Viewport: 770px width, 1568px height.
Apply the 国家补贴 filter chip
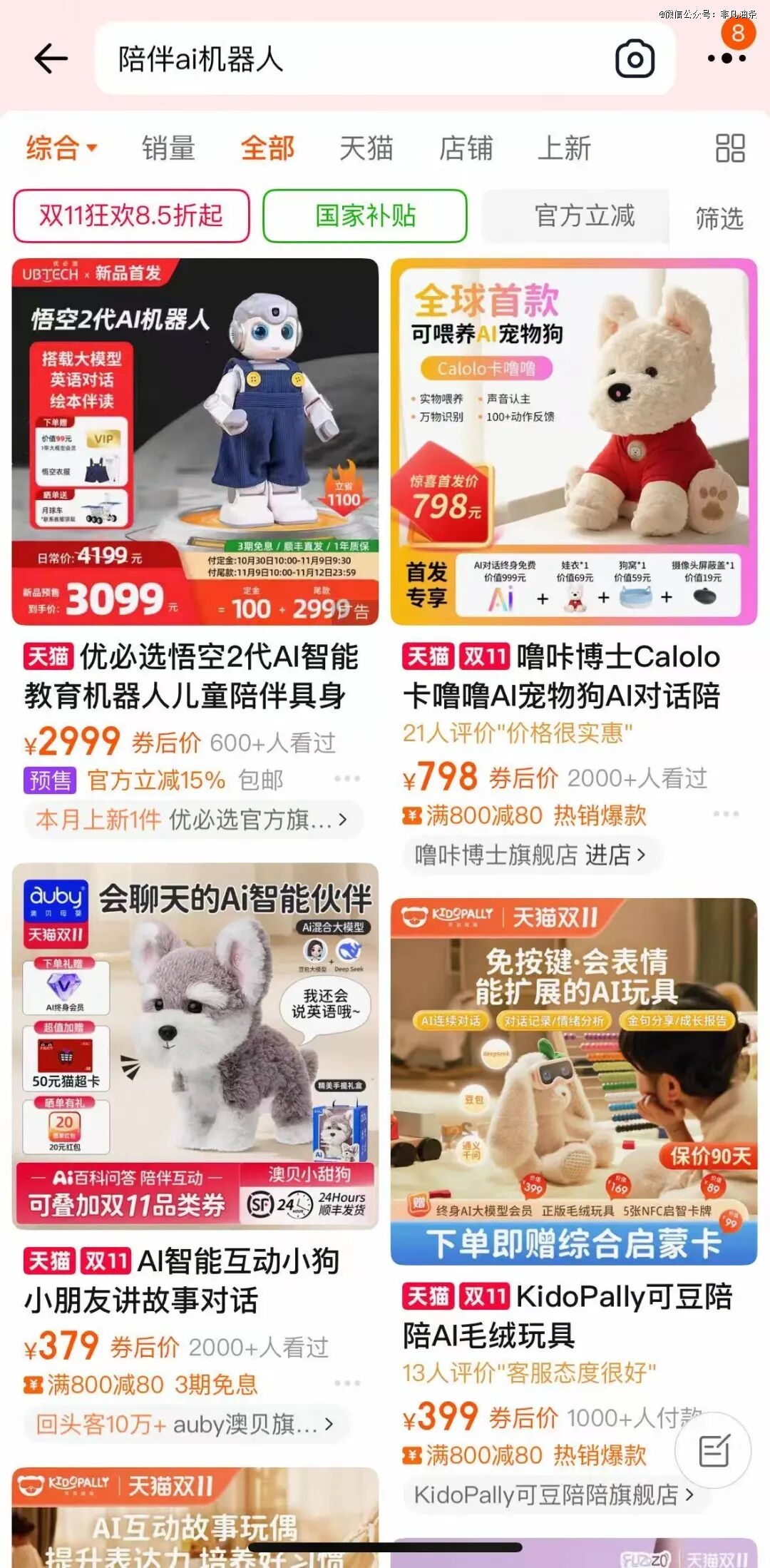tap(365, 215)
